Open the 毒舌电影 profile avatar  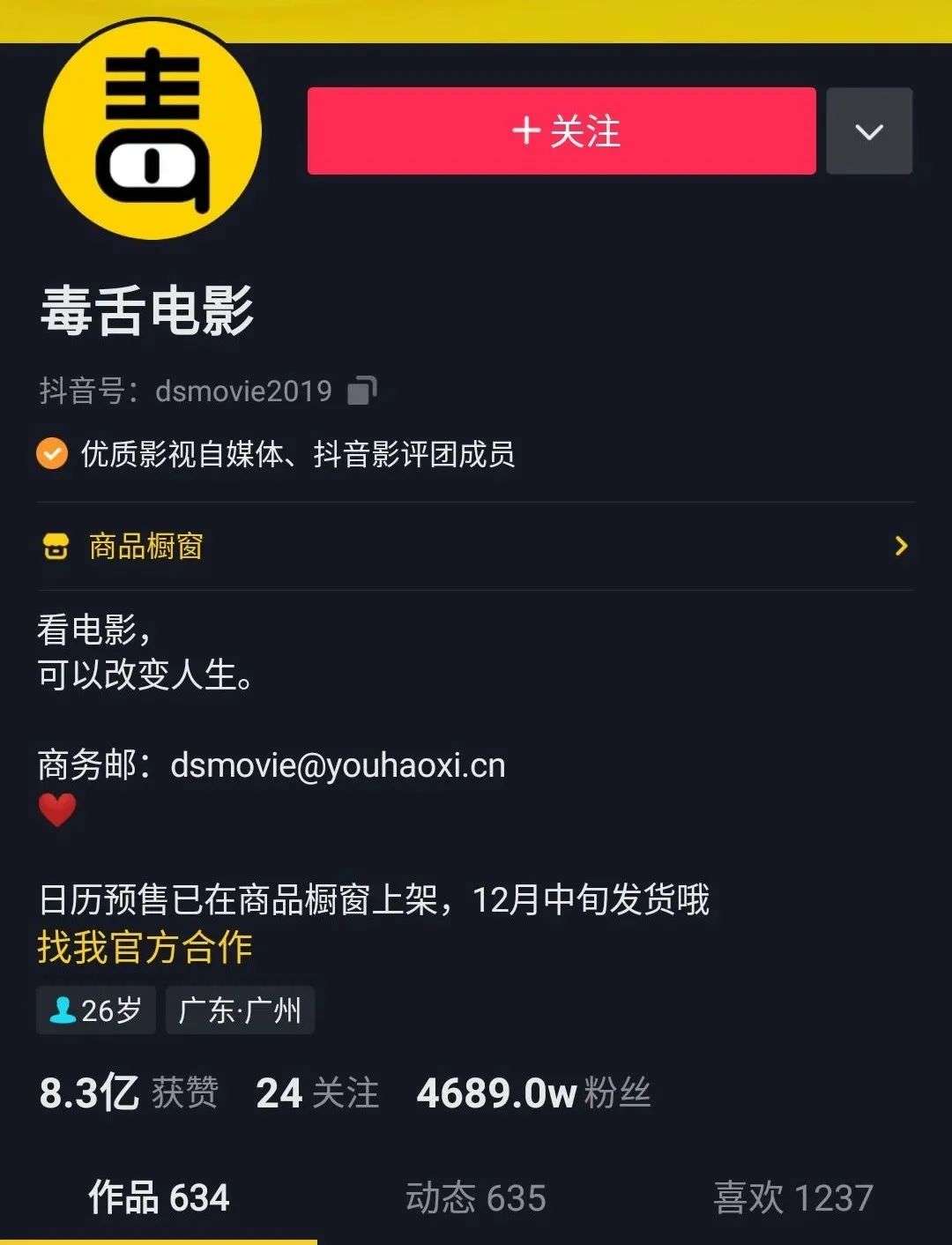[152, 130]
